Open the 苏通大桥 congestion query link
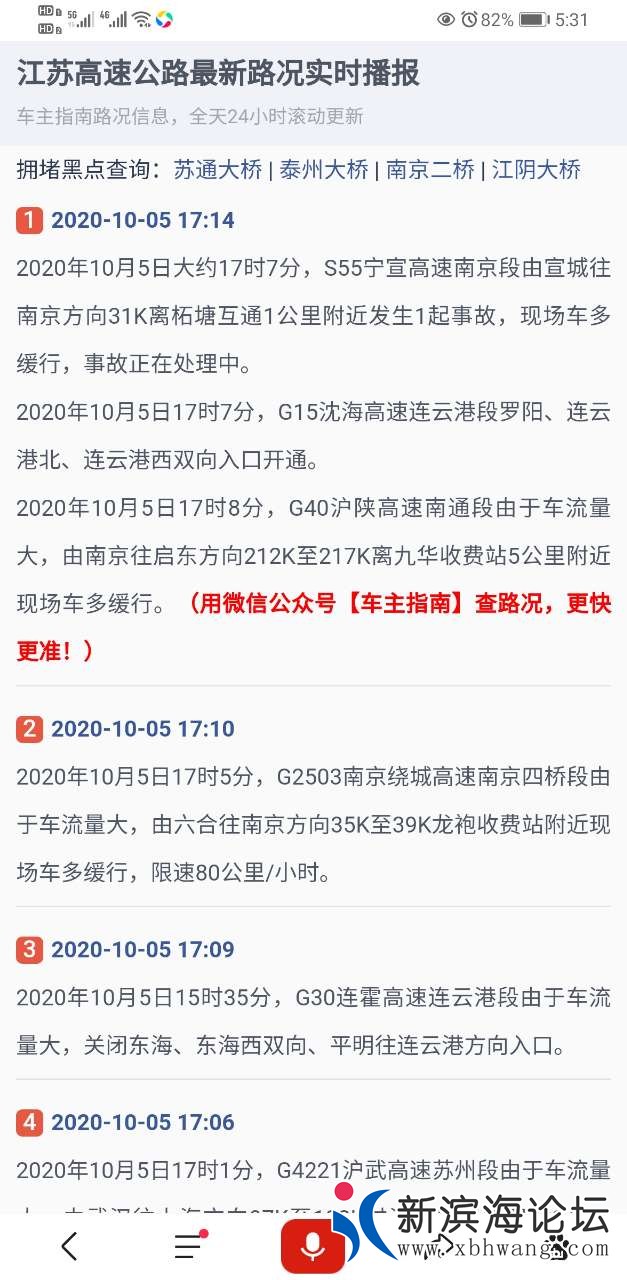This screenshot has width=627, height=1280. click(x=218, y=169)
